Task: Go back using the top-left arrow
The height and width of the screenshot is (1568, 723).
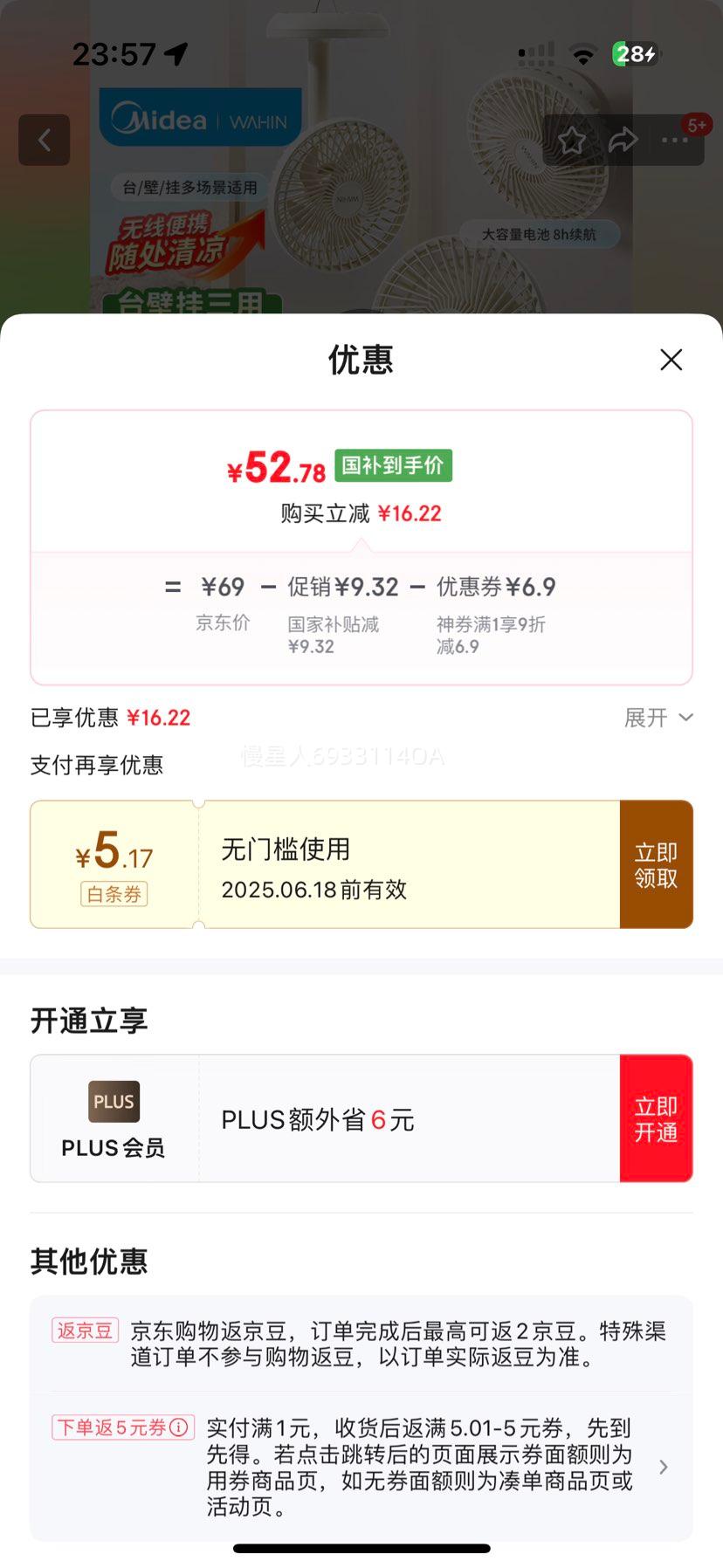Action: (x=45, y=140)
